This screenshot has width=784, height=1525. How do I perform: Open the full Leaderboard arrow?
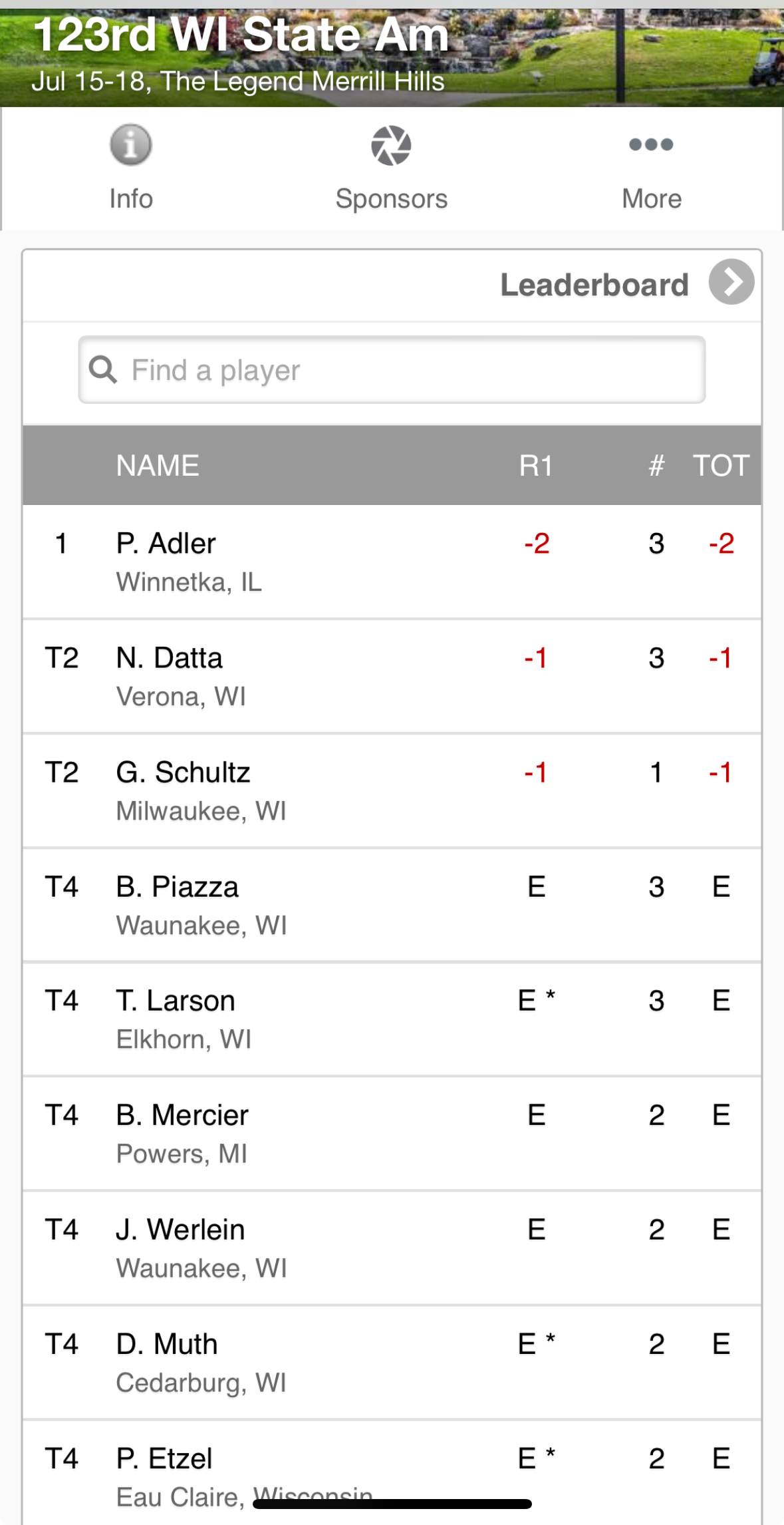pos(731,282)
